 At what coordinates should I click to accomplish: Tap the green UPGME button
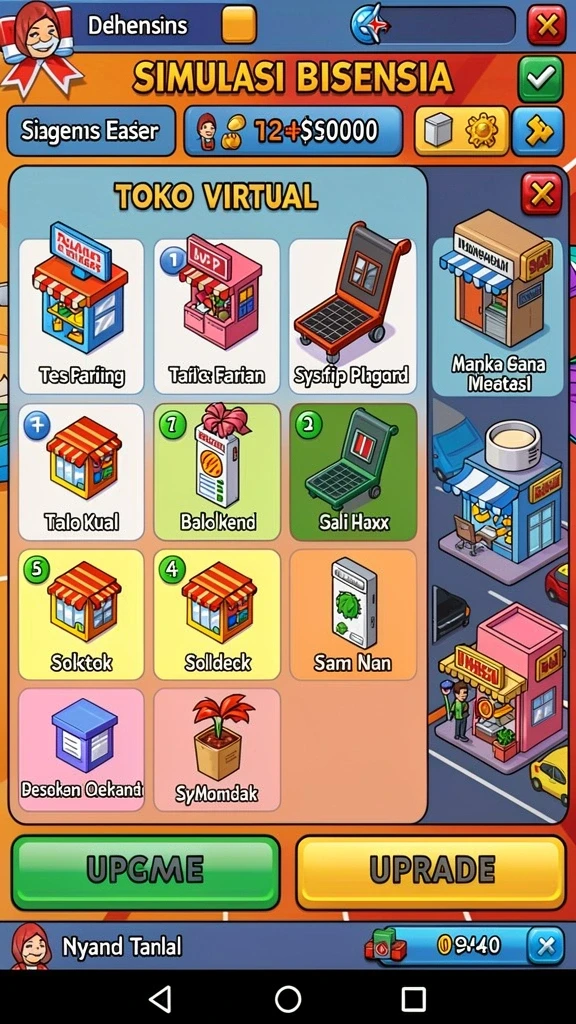click(x=146, y=872)
